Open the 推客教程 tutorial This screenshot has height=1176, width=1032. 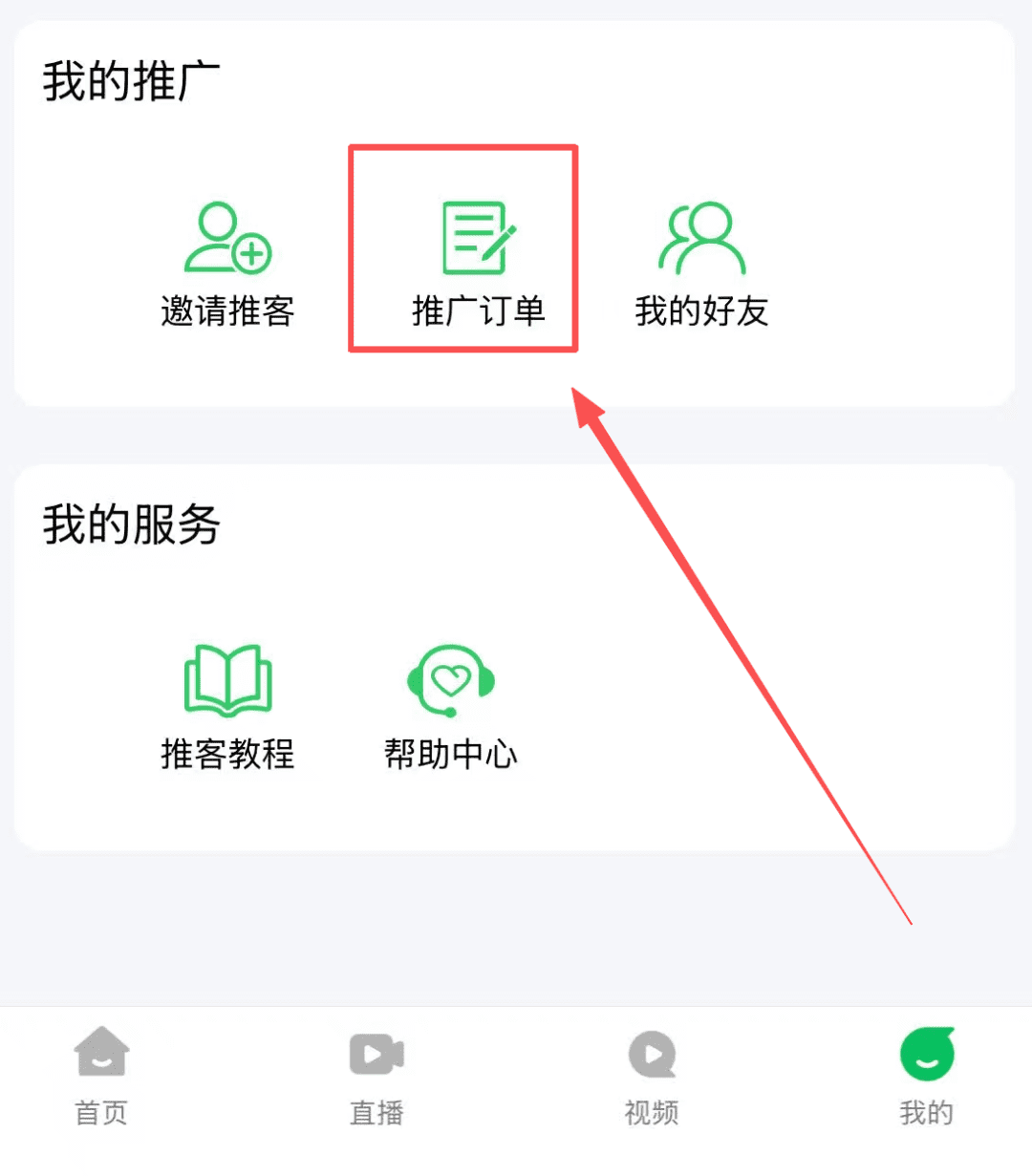click(227, 707)
